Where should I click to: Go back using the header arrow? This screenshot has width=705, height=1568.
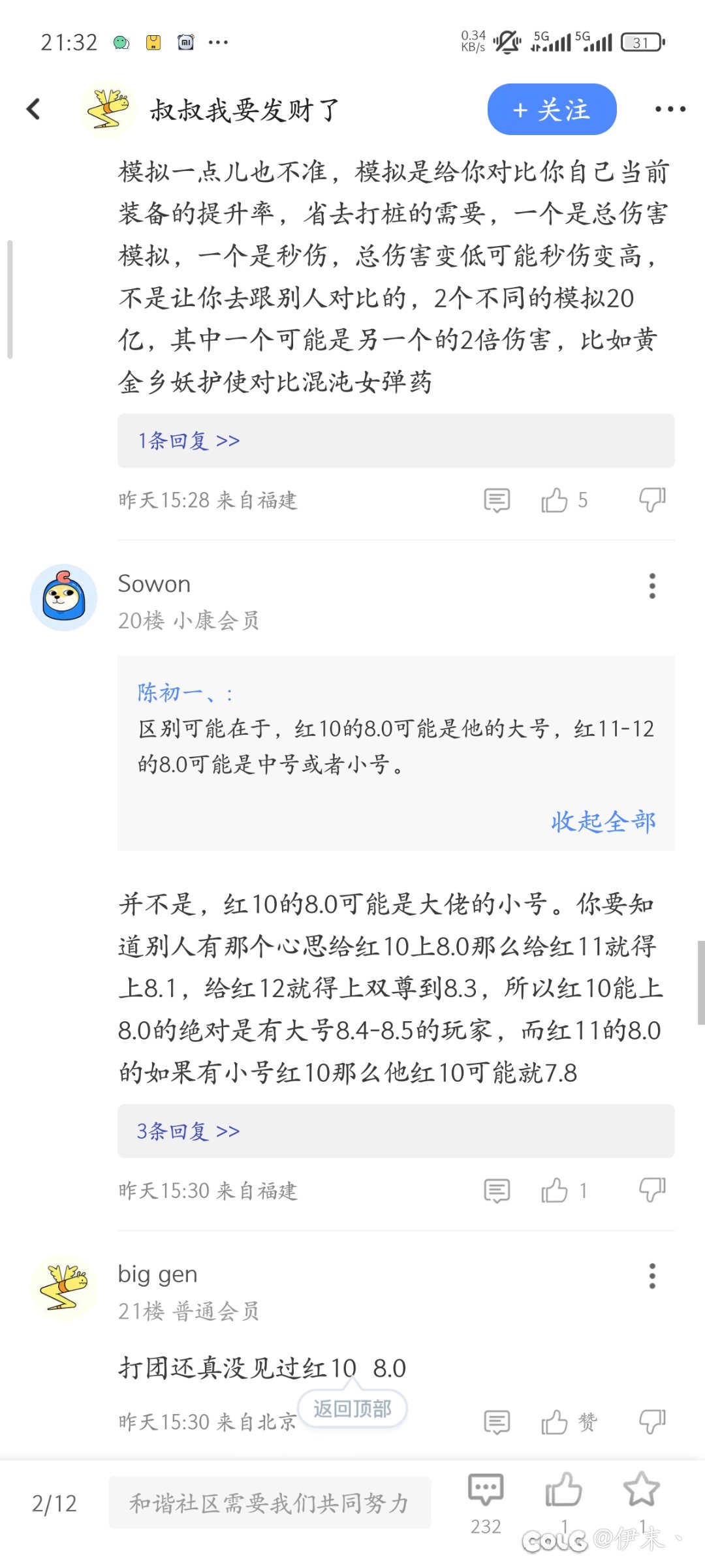(34, 109)
